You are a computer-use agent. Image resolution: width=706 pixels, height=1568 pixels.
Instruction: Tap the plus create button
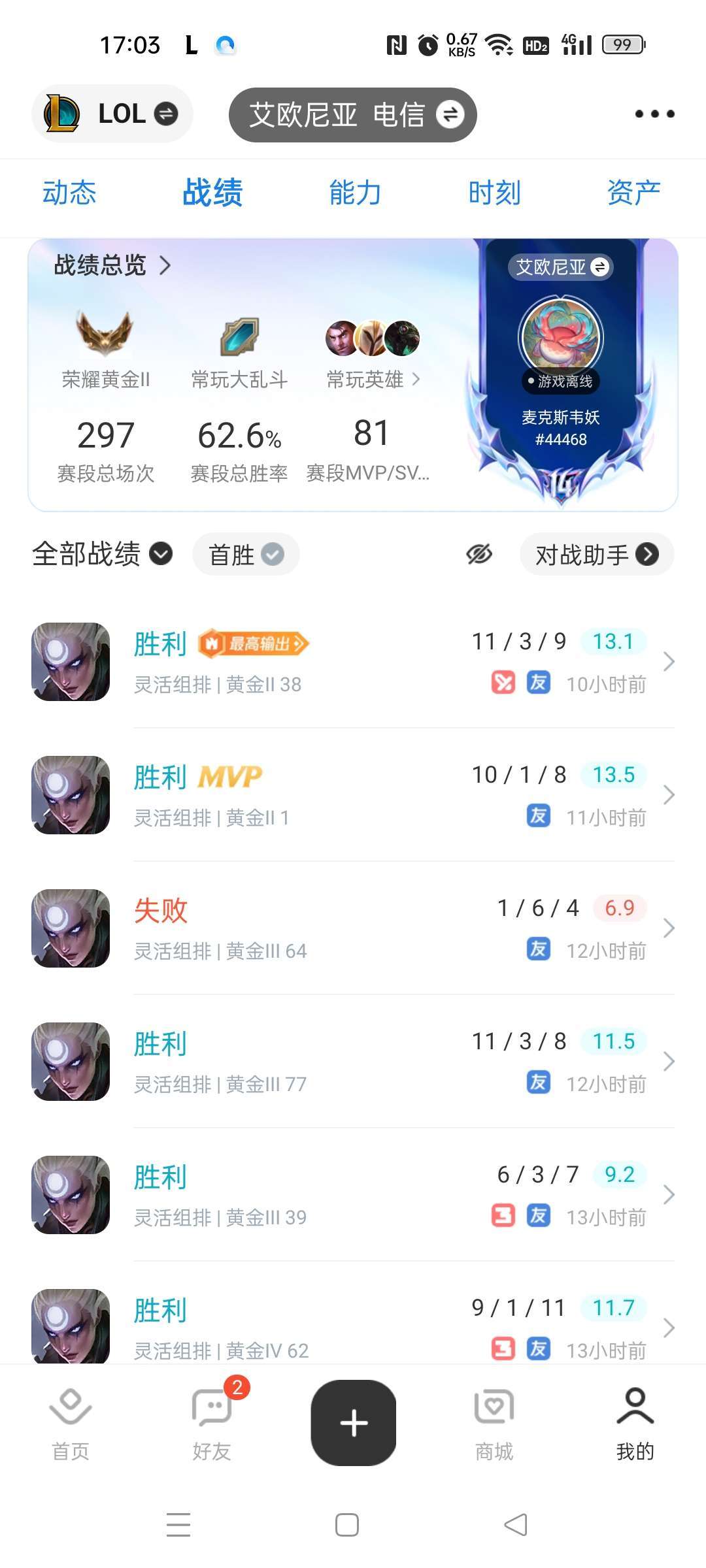353,1422
